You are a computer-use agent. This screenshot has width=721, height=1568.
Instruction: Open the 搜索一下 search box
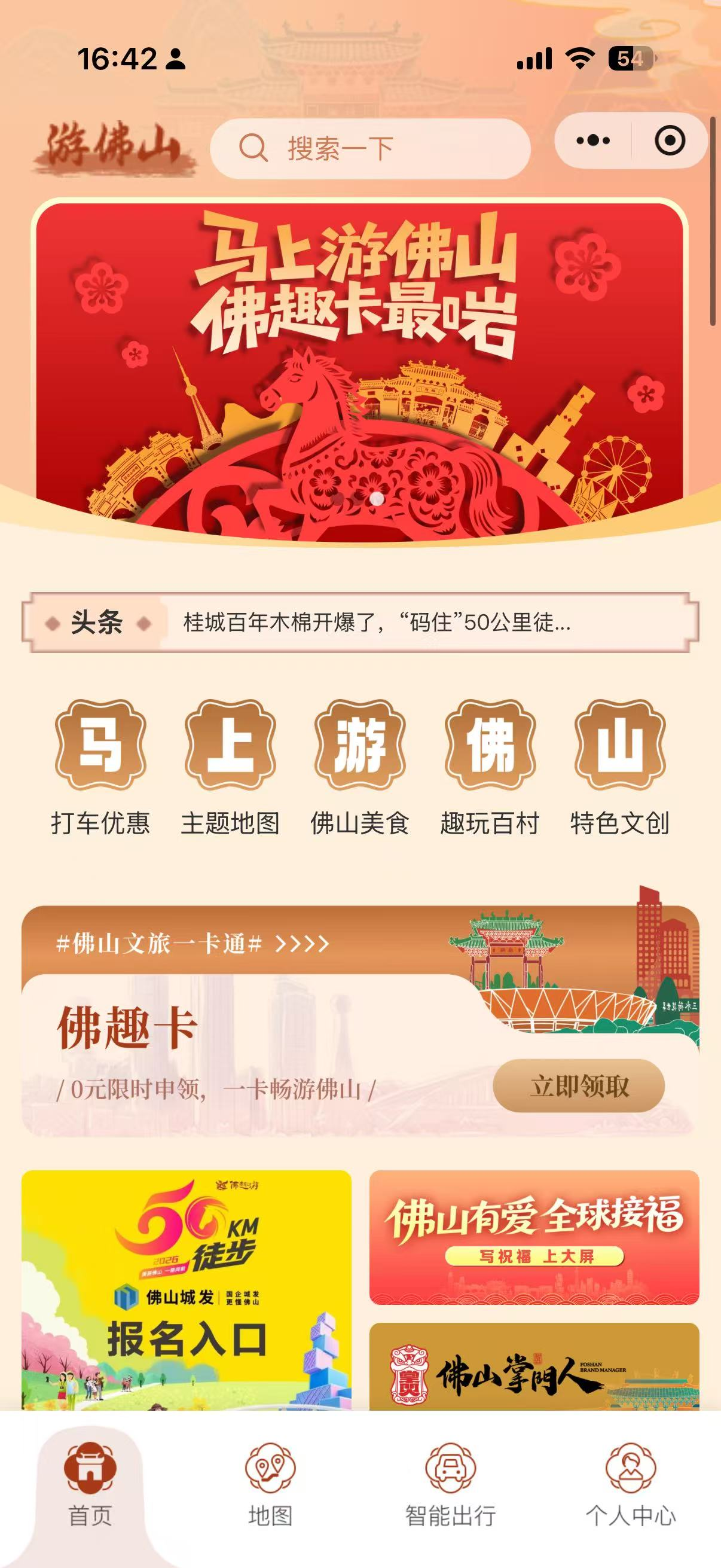[x=369, y=148]
